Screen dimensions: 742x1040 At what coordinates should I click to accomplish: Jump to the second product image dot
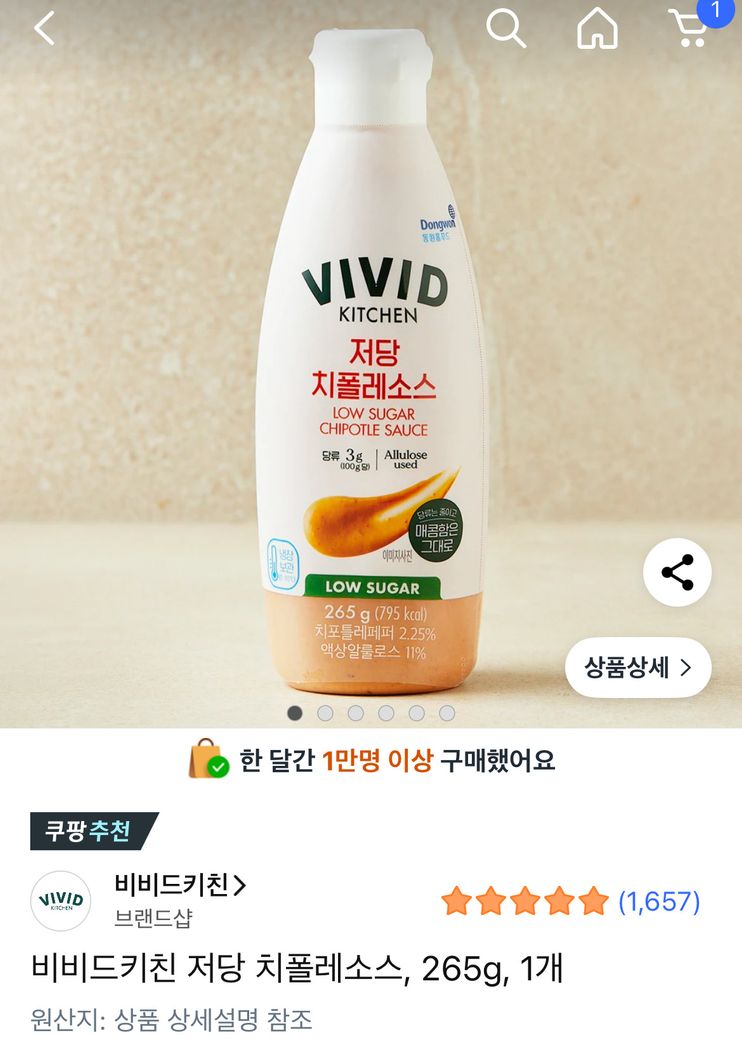(325, 713)
